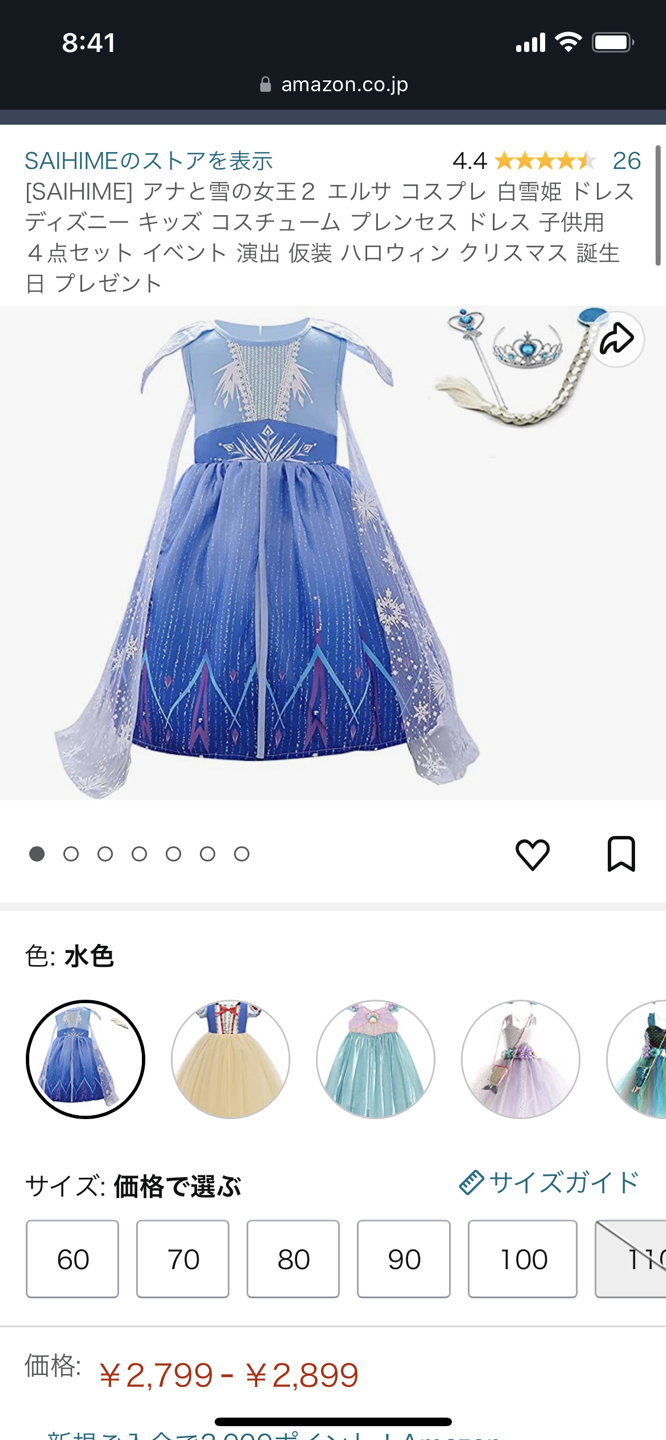Choose size 80

(x=293, y=1259)
